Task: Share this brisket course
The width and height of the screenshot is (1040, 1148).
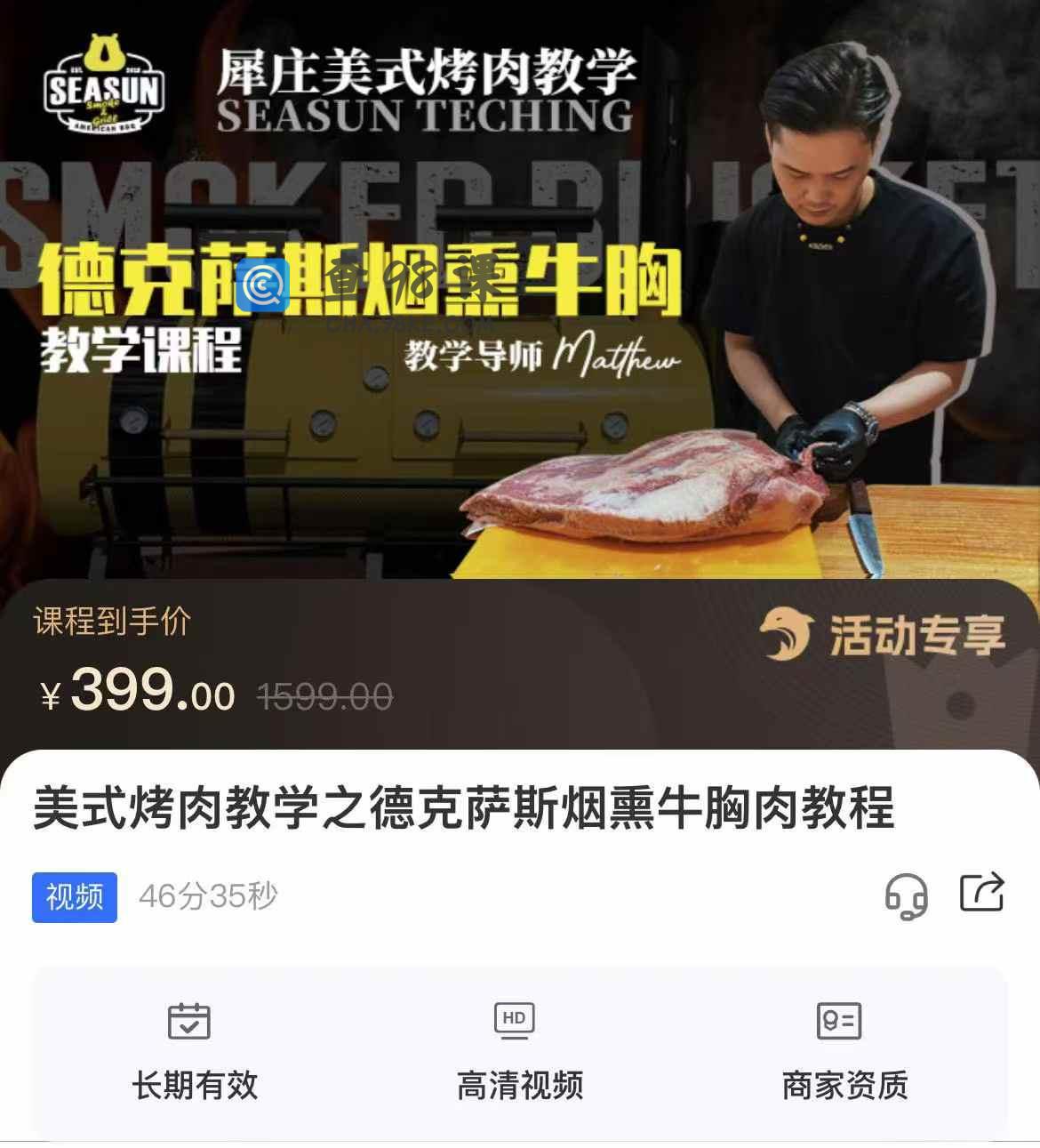Action: (981, 893)
